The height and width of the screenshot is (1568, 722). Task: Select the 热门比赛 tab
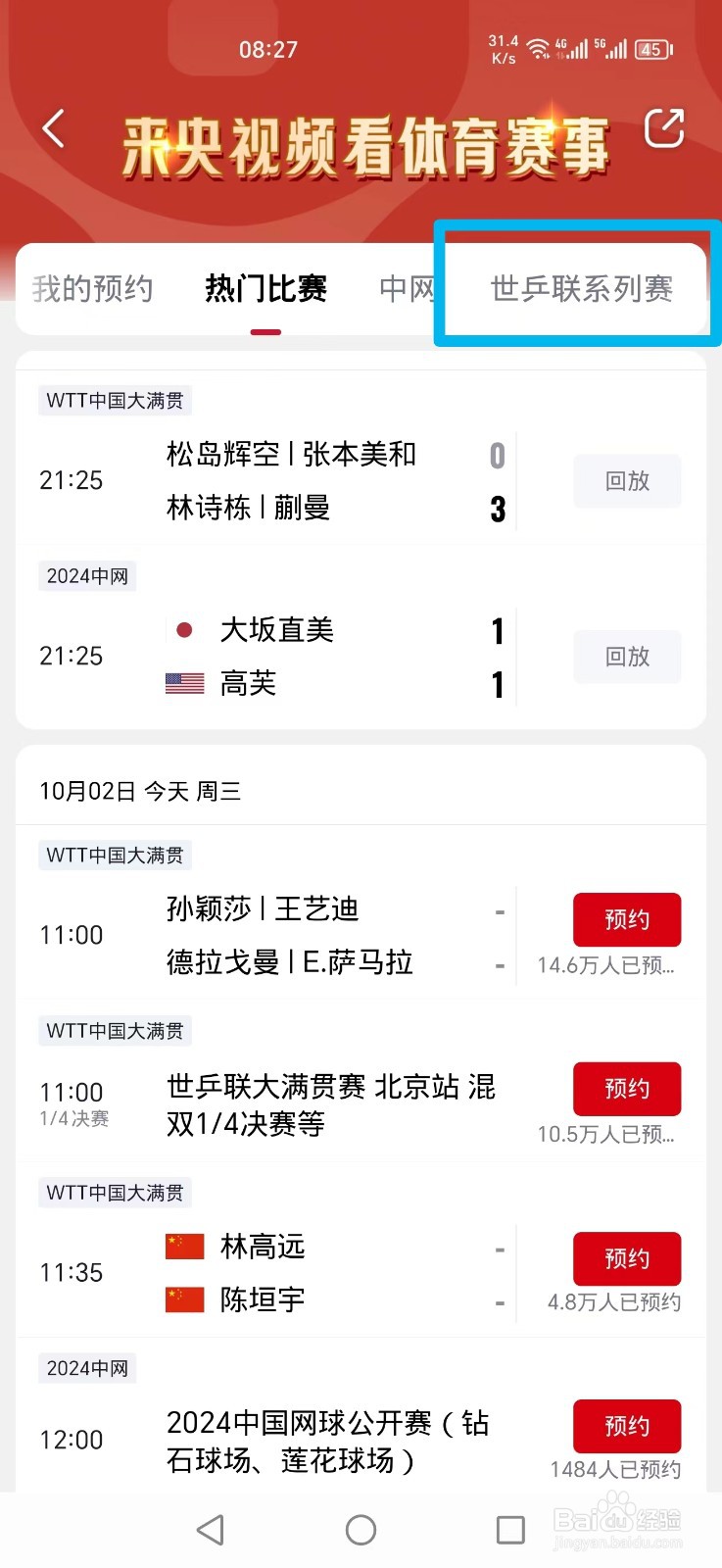(x=265, y=288)
